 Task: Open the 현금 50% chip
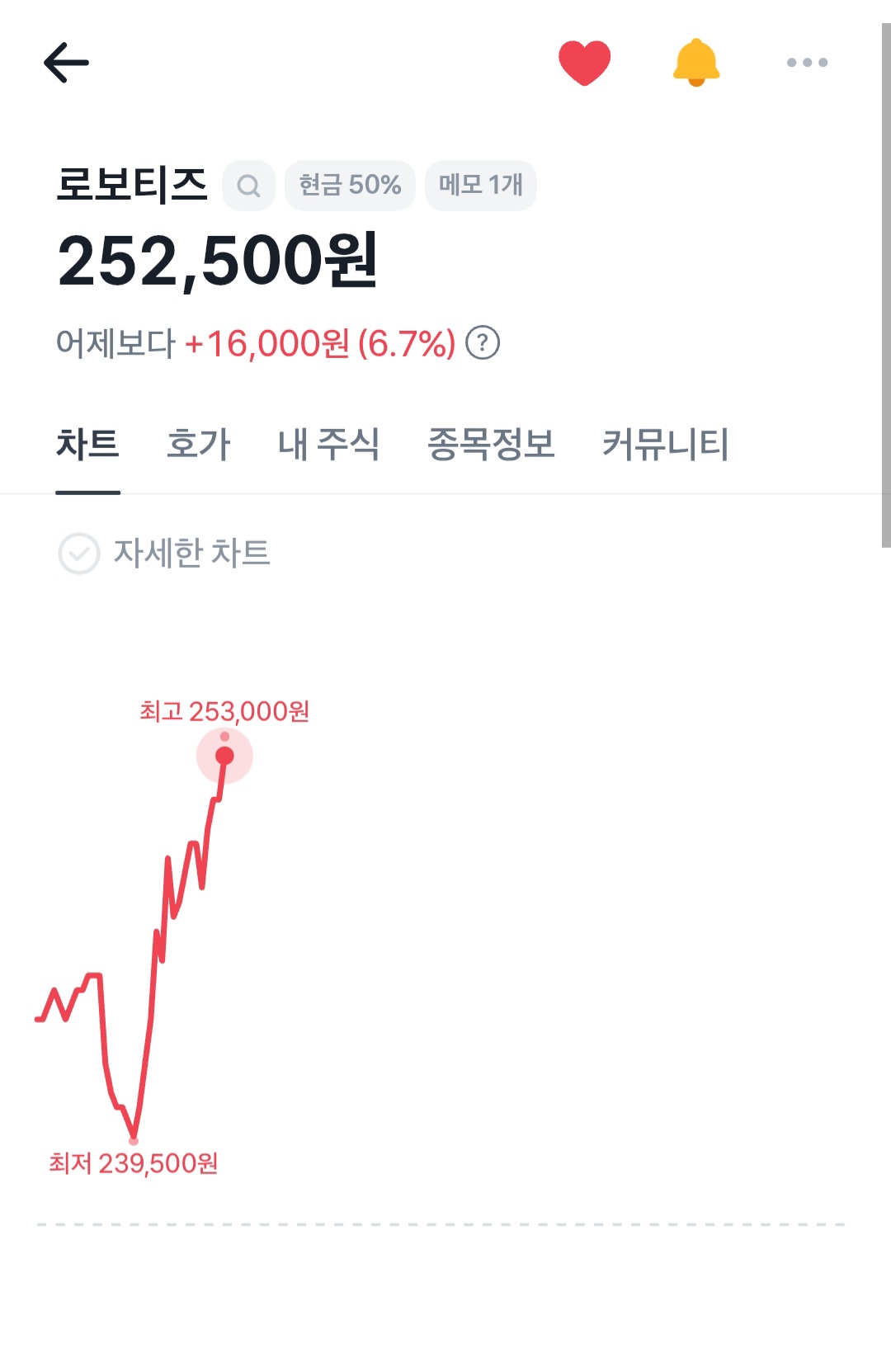pos(350,186)
